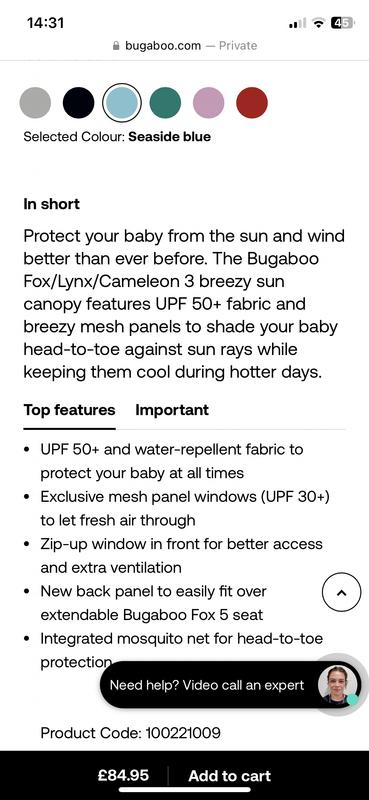Choose the red colour swatch
Viewport: 369px width, 800px height.
tap(252, 103)
